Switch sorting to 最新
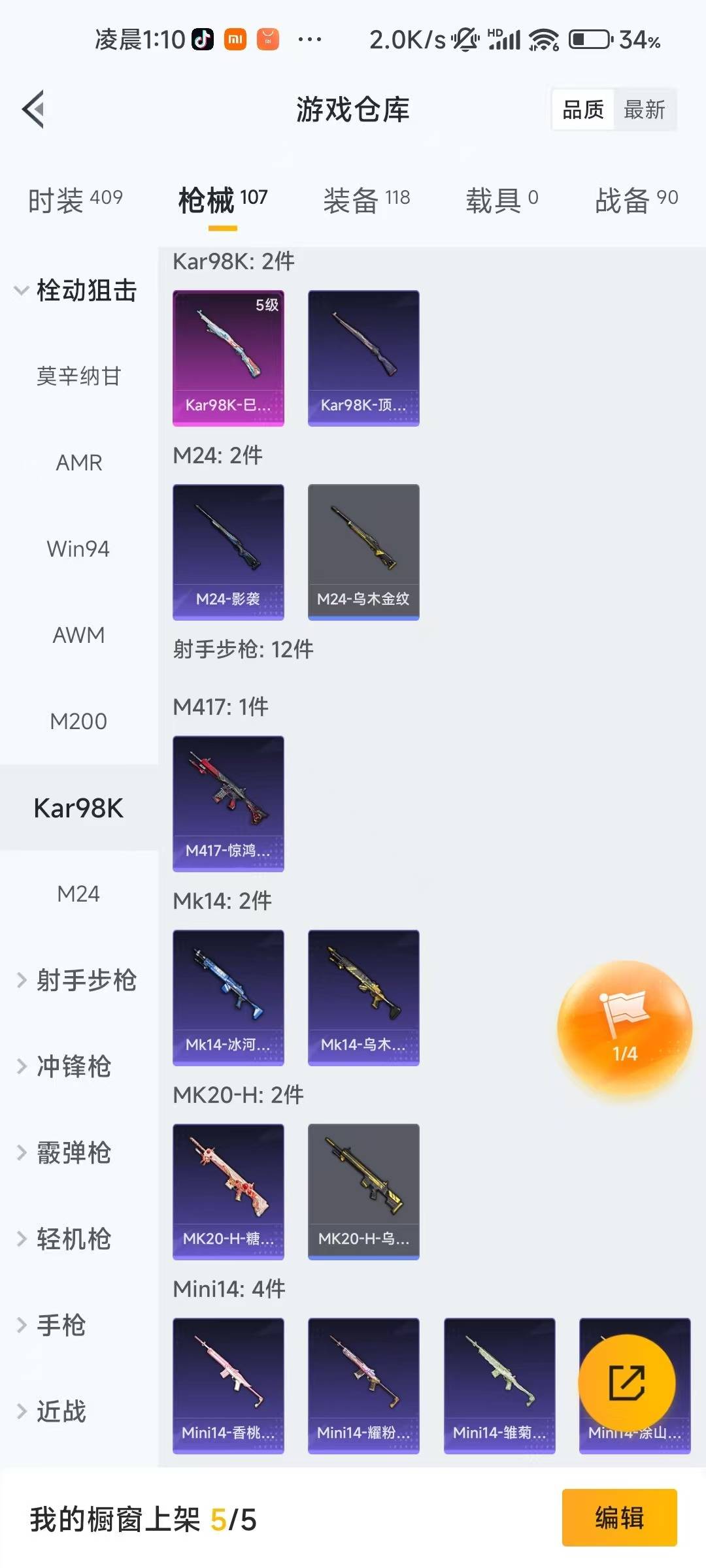 (644, 110)
